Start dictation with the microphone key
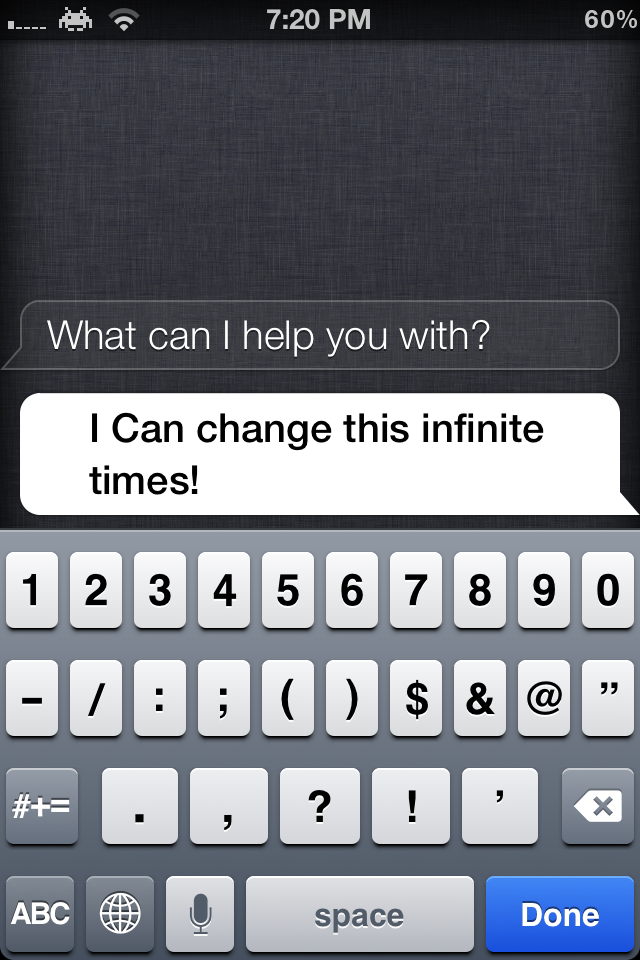The height and width of the screenshot is (960, 640). 200,914
